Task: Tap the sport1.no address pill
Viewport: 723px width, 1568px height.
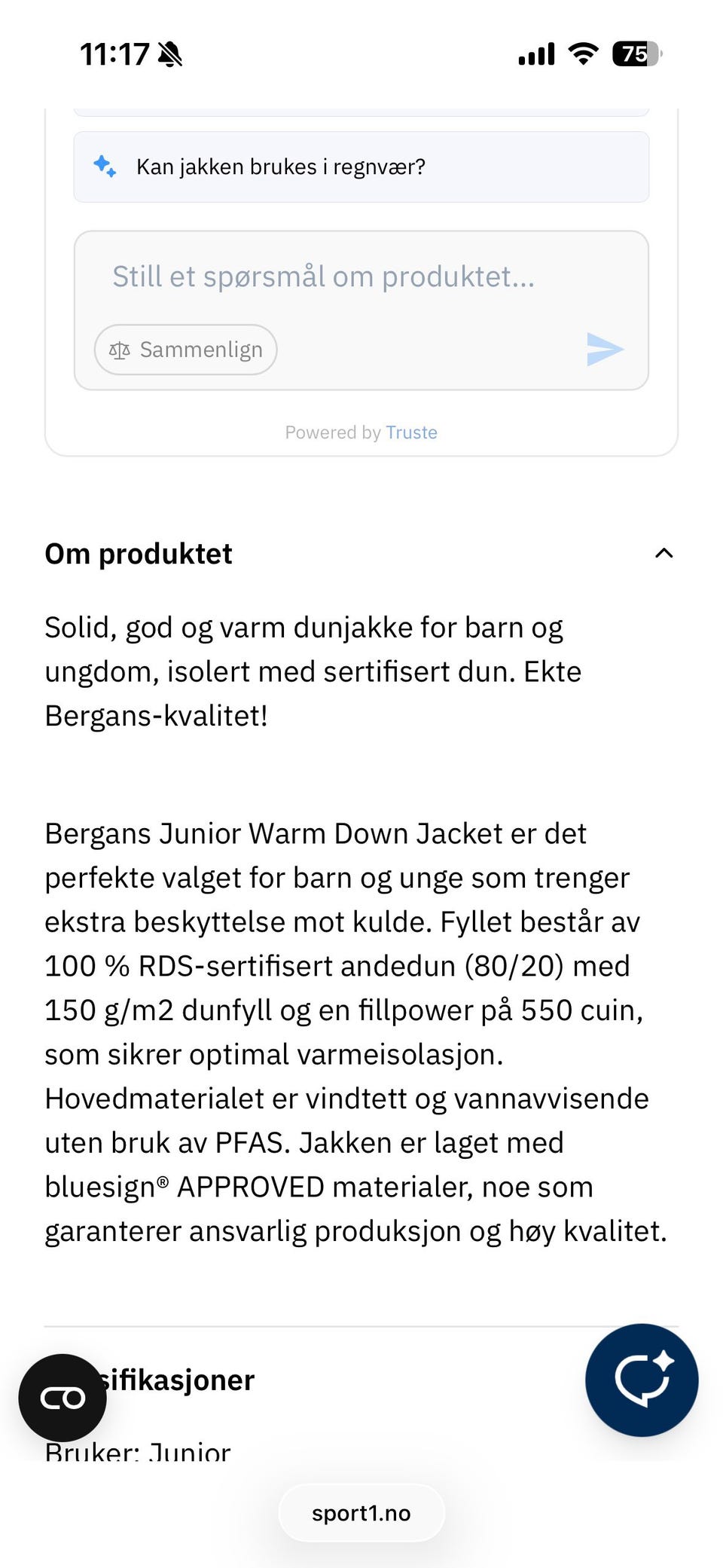Action: [x=361, y=1513]
